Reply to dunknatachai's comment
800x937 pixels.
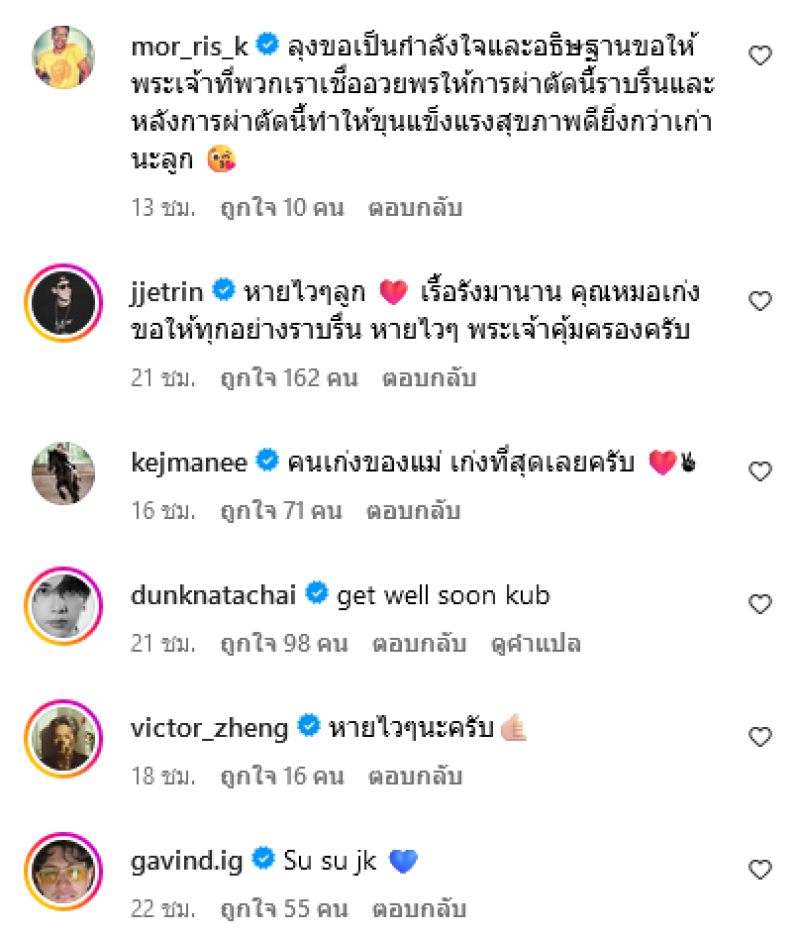coord(419,644)
